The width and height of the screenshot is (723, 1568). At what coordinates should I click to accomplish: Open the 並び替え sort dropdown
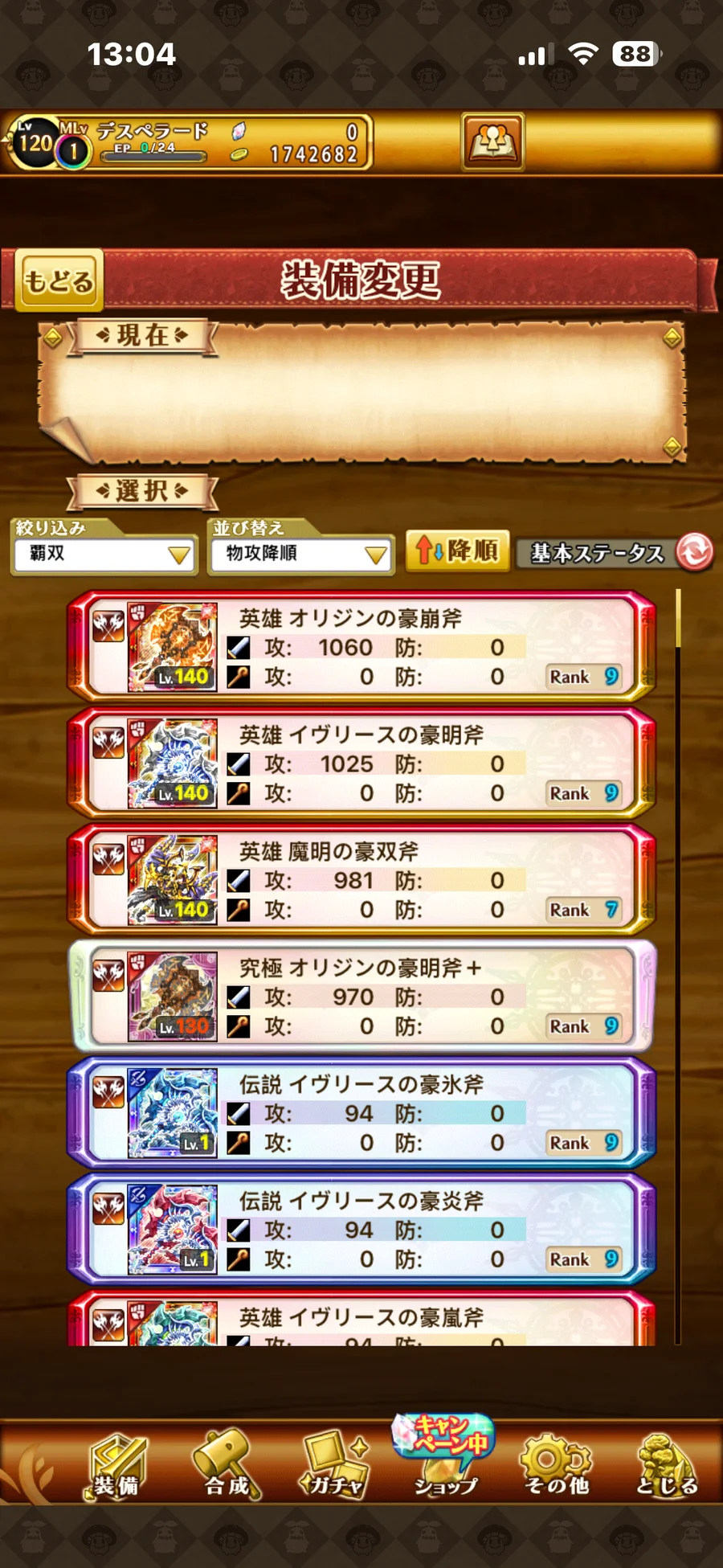[300, 554]
